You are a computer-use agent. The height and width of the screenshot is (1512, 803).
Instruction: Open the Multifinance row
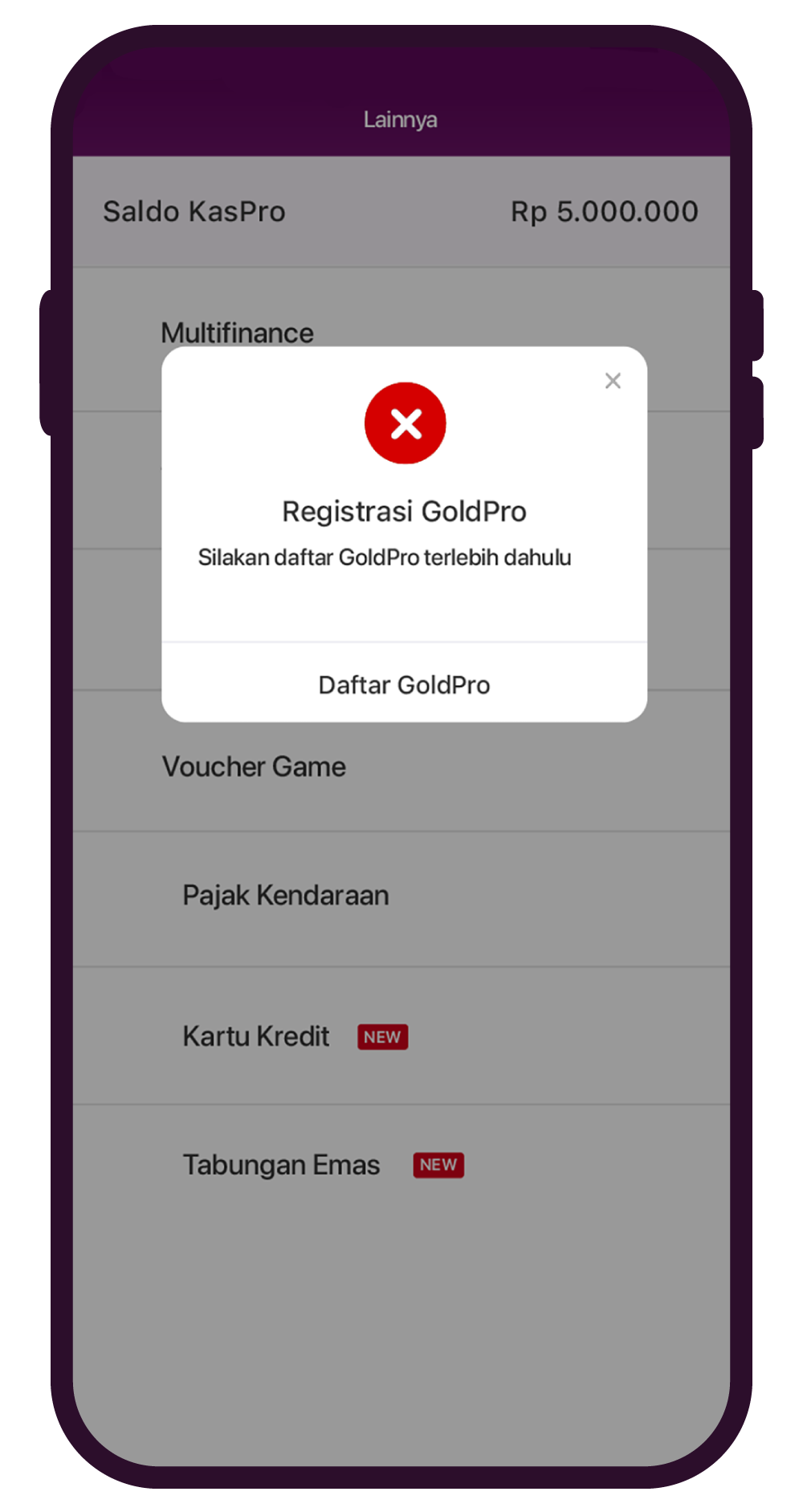click(x=238, y=333)
